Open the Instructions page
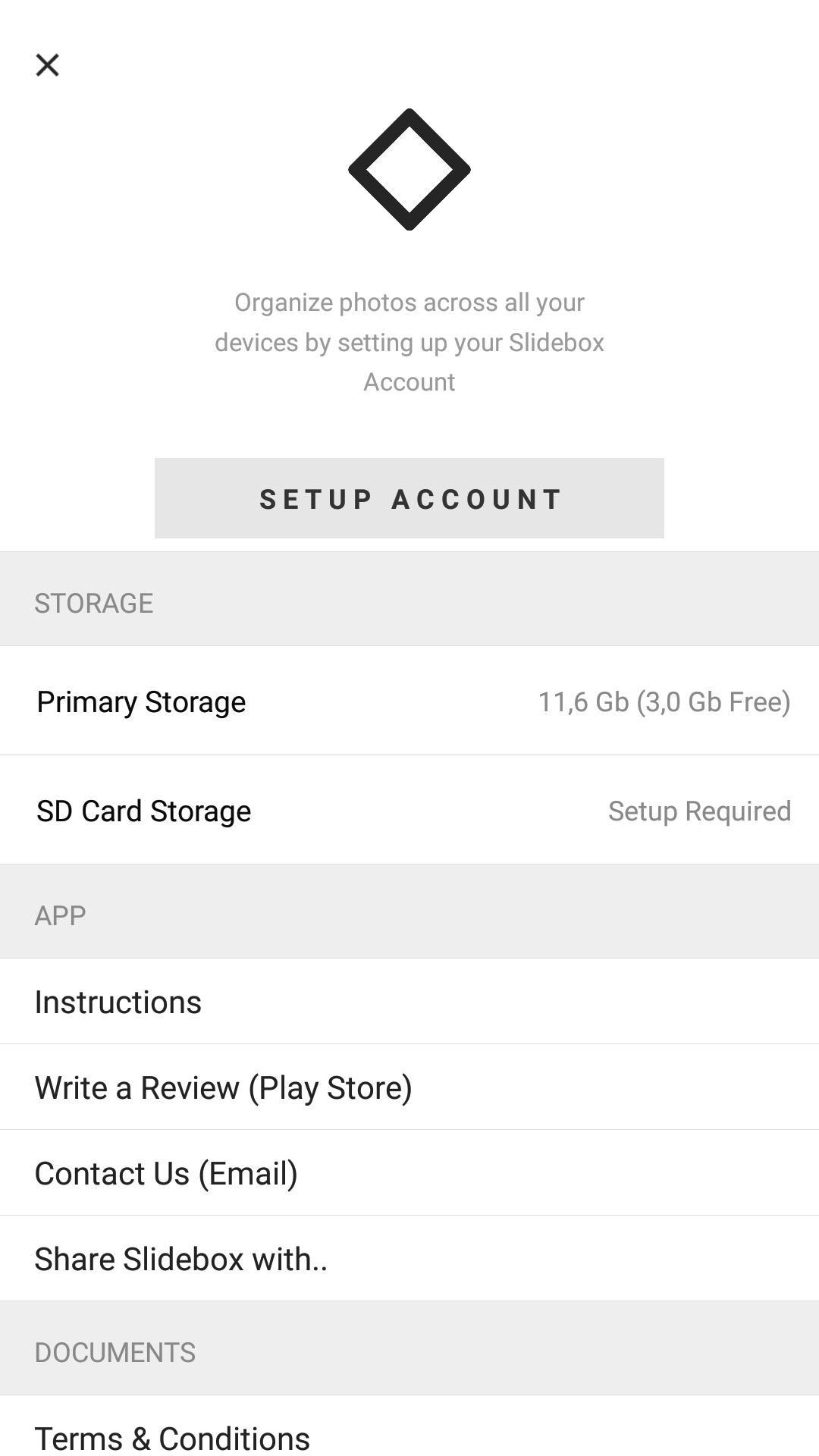Image resolution: width=819 pixels, height=1456 pixels. tap(409, 1002)
